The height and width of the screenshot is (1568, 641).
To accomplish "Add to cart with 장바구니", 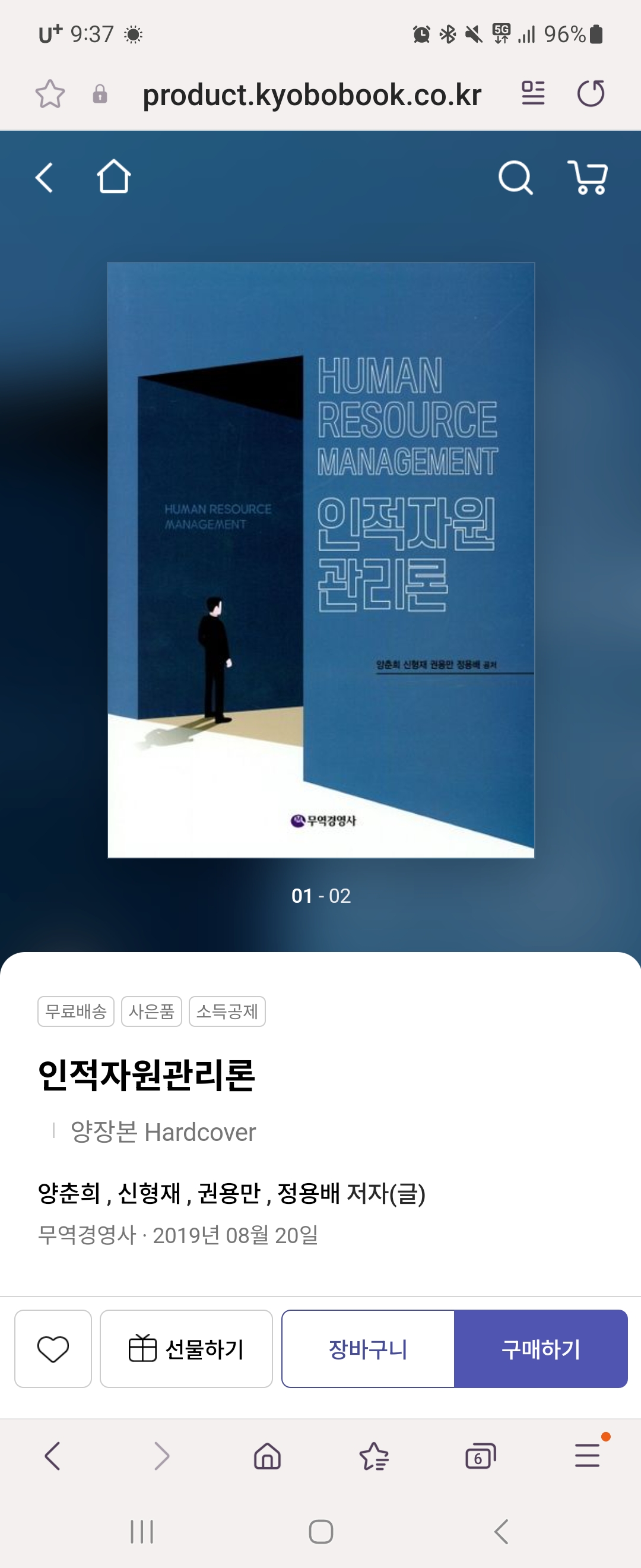I will coord(368,1349).
